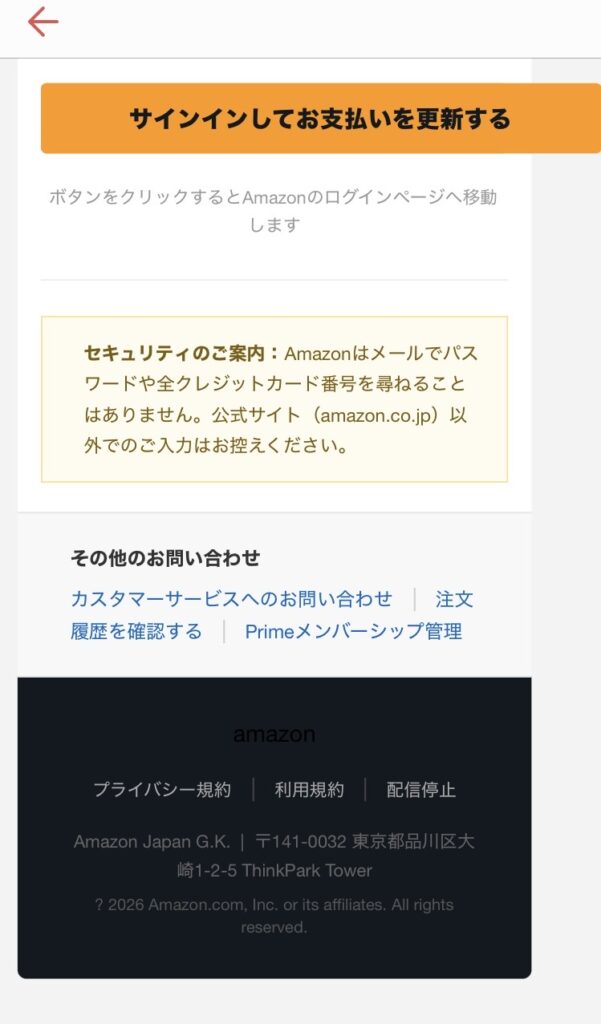601x1024 pixels.
Task: Open カスタマーサービスへのお問い合わせ link
Action: pos(231,599)
